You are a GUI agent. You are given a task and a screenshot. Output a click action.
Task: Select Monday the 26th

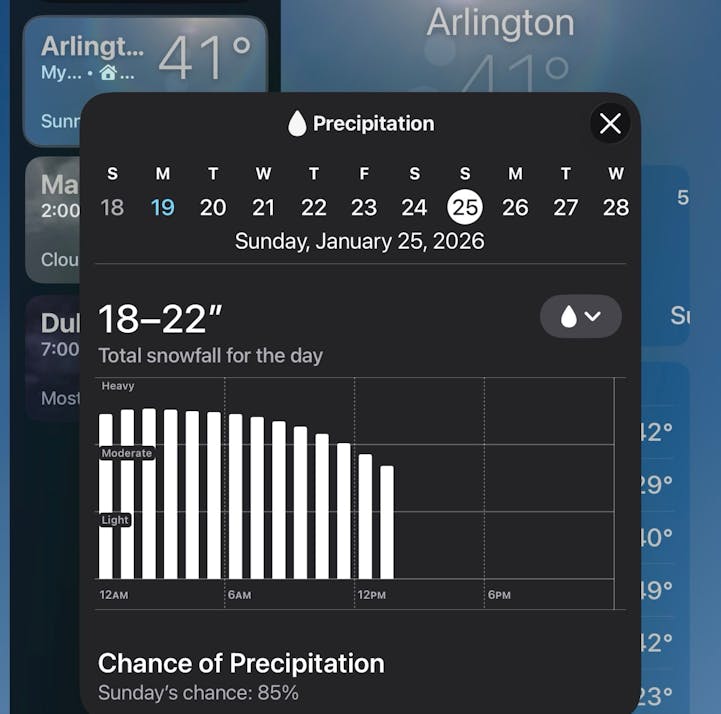[x=515, y=207]
